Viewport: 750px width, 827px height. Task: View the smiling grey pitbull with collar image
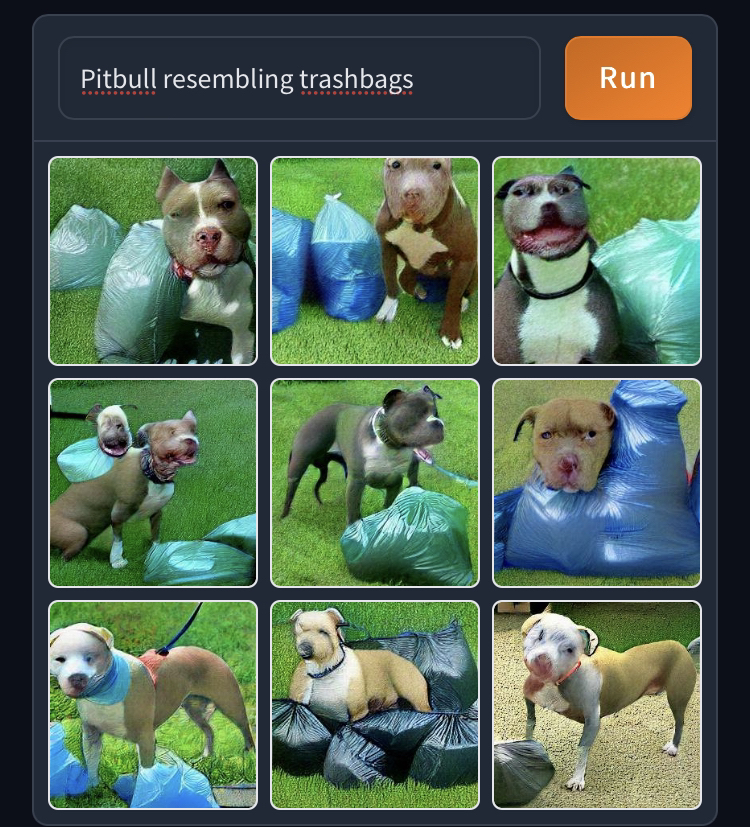coord(597,261)
